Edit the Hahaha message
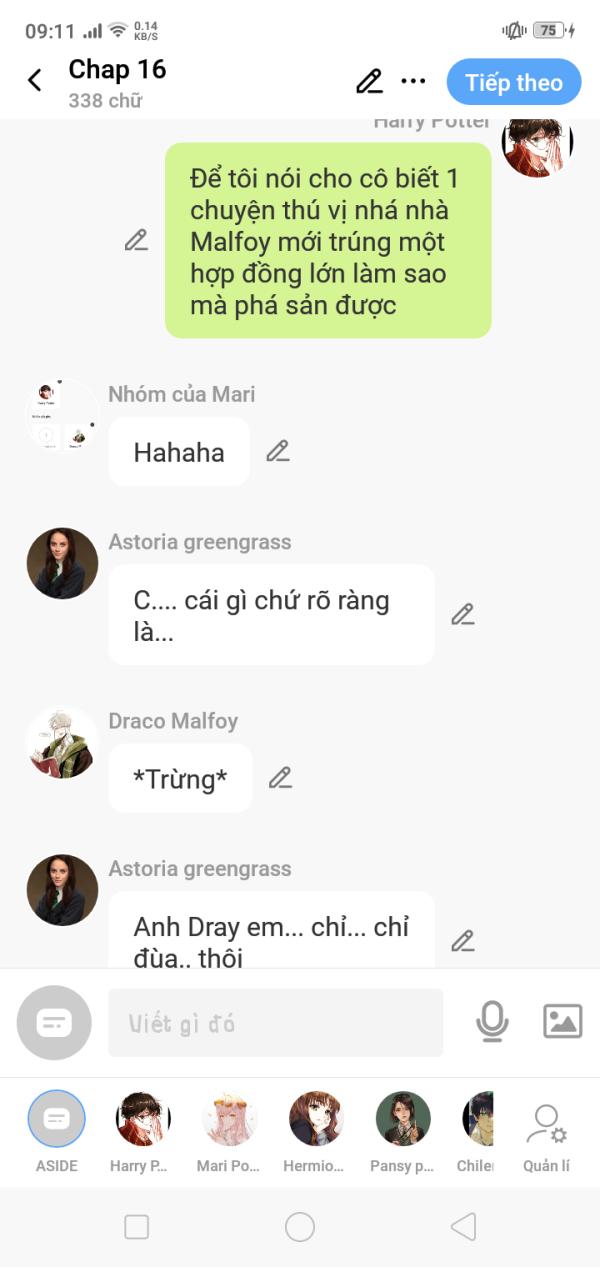 (277, 451)
